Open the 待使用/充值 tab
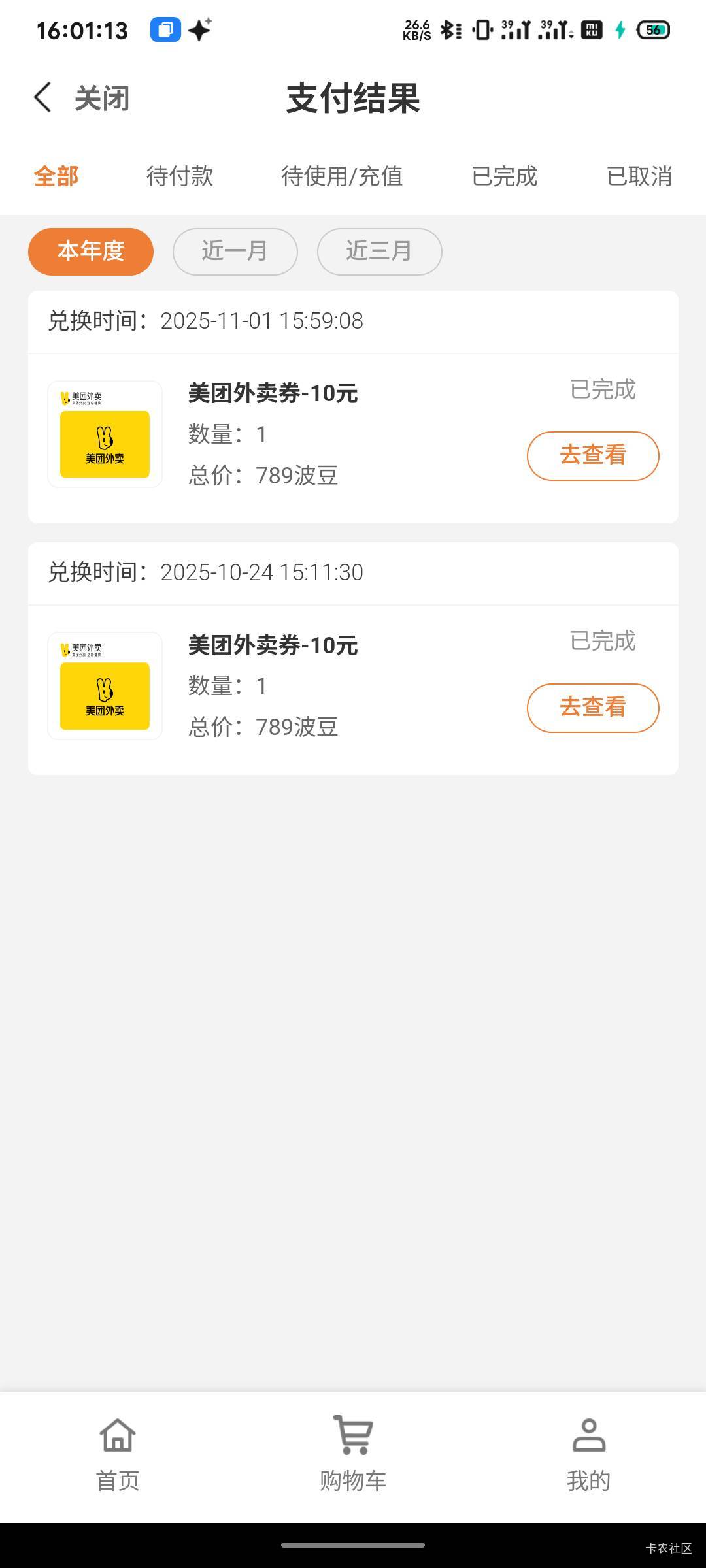The image size is (706, 1568). point(342,176)
